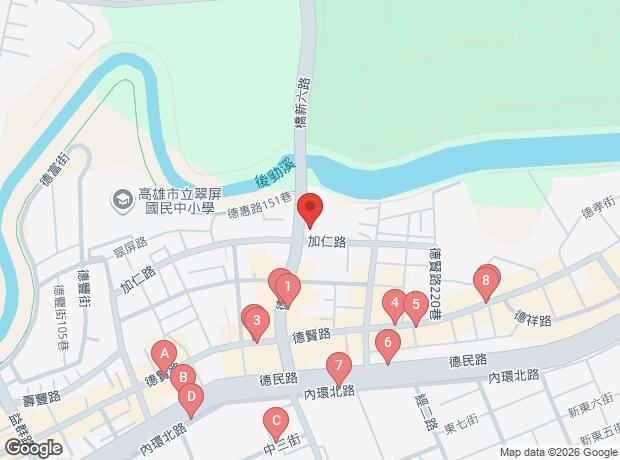
Task: Open marker 7 near 內環北路
Action: (x=339, y=366)
